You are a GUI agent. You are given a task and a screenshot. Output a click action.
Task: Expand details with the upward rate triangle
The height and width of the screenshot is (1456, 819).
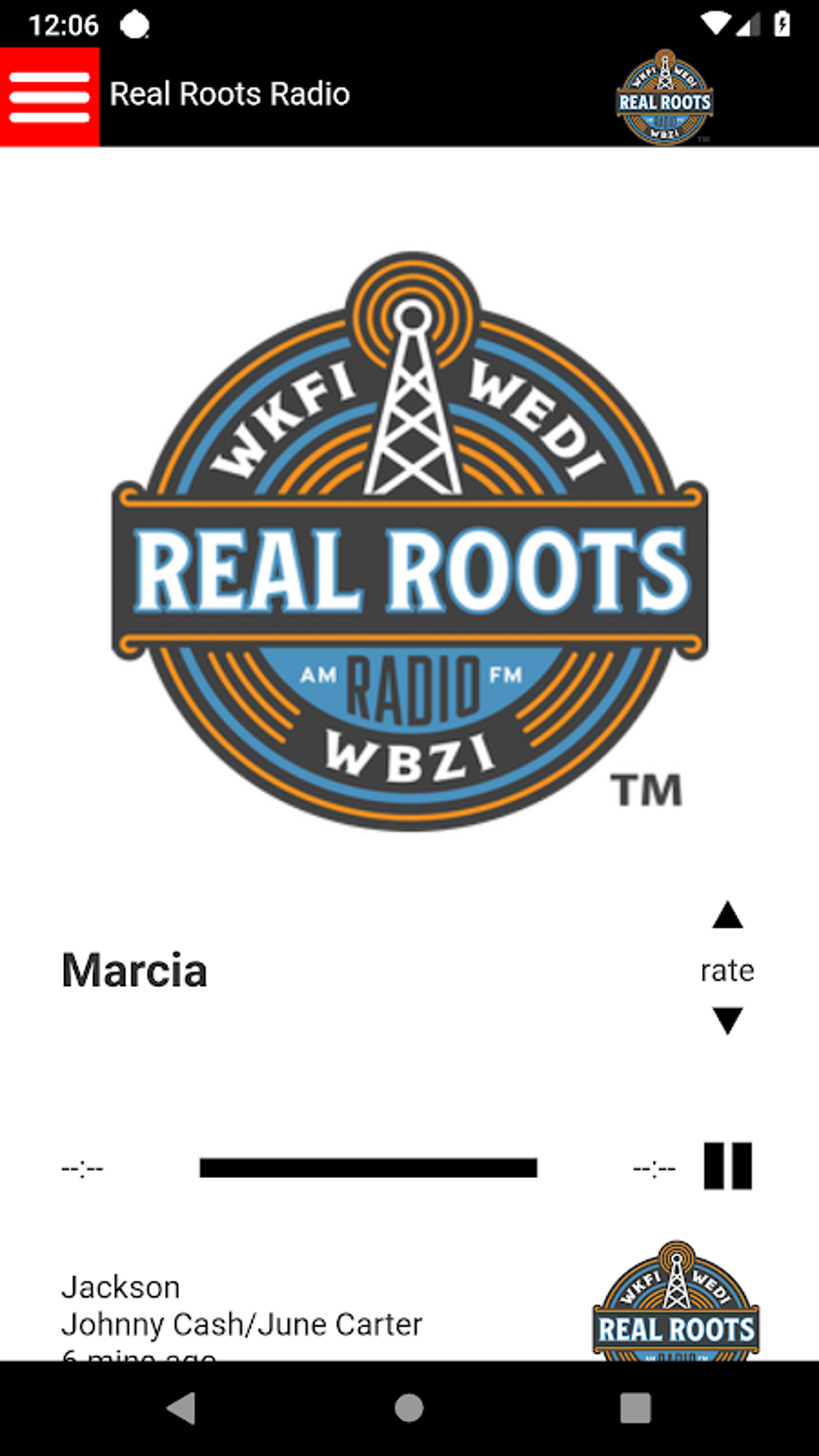click(727, 916)
